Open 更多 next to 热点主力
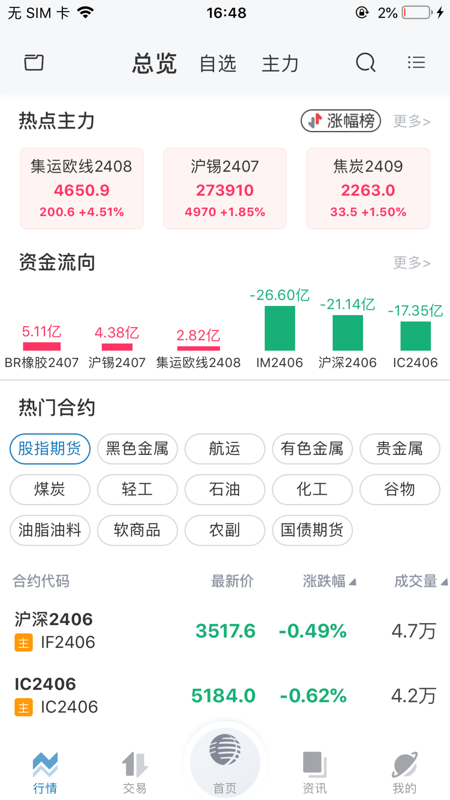 tap(412, 121)
